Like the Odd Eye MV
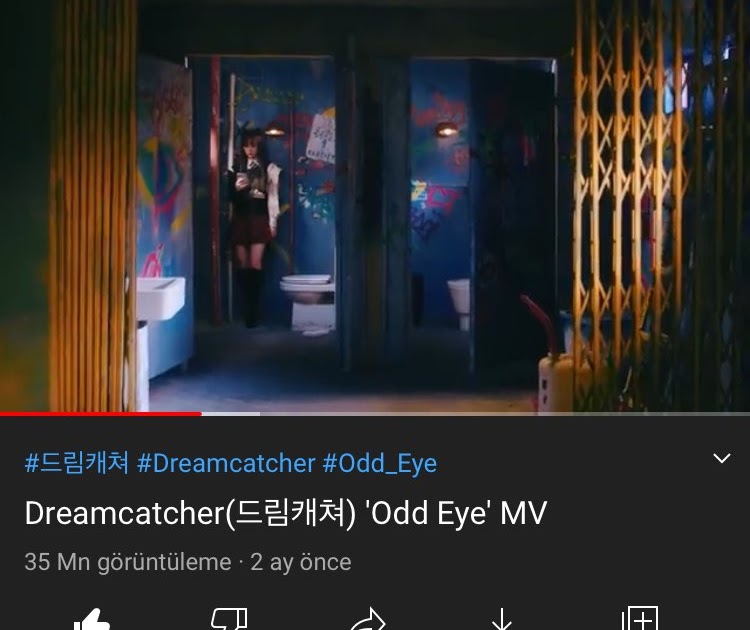Image resolution: width=750 pixels, height=630 pixels. click(x=92, y=619)
